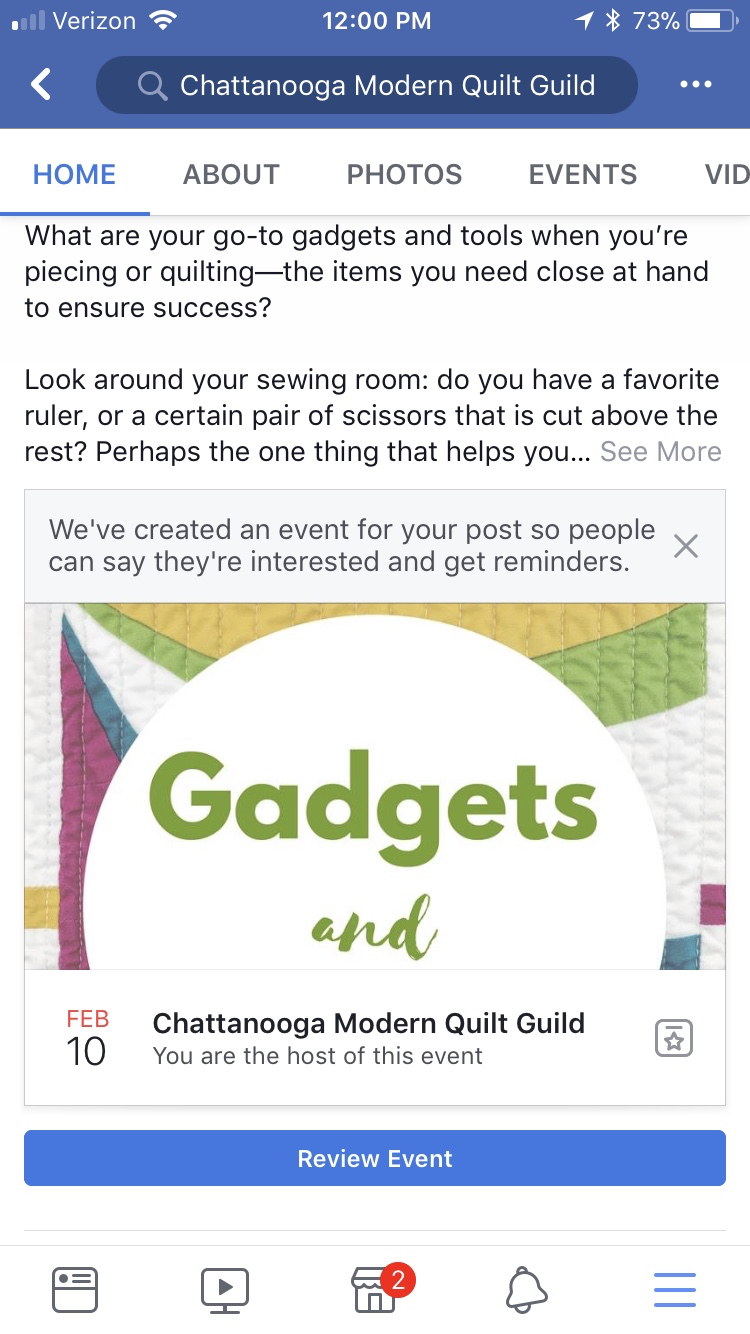The height and width of the screenshot is (1334, 750).
Task: Select the Home tab
Action: [x=74, y=174]
